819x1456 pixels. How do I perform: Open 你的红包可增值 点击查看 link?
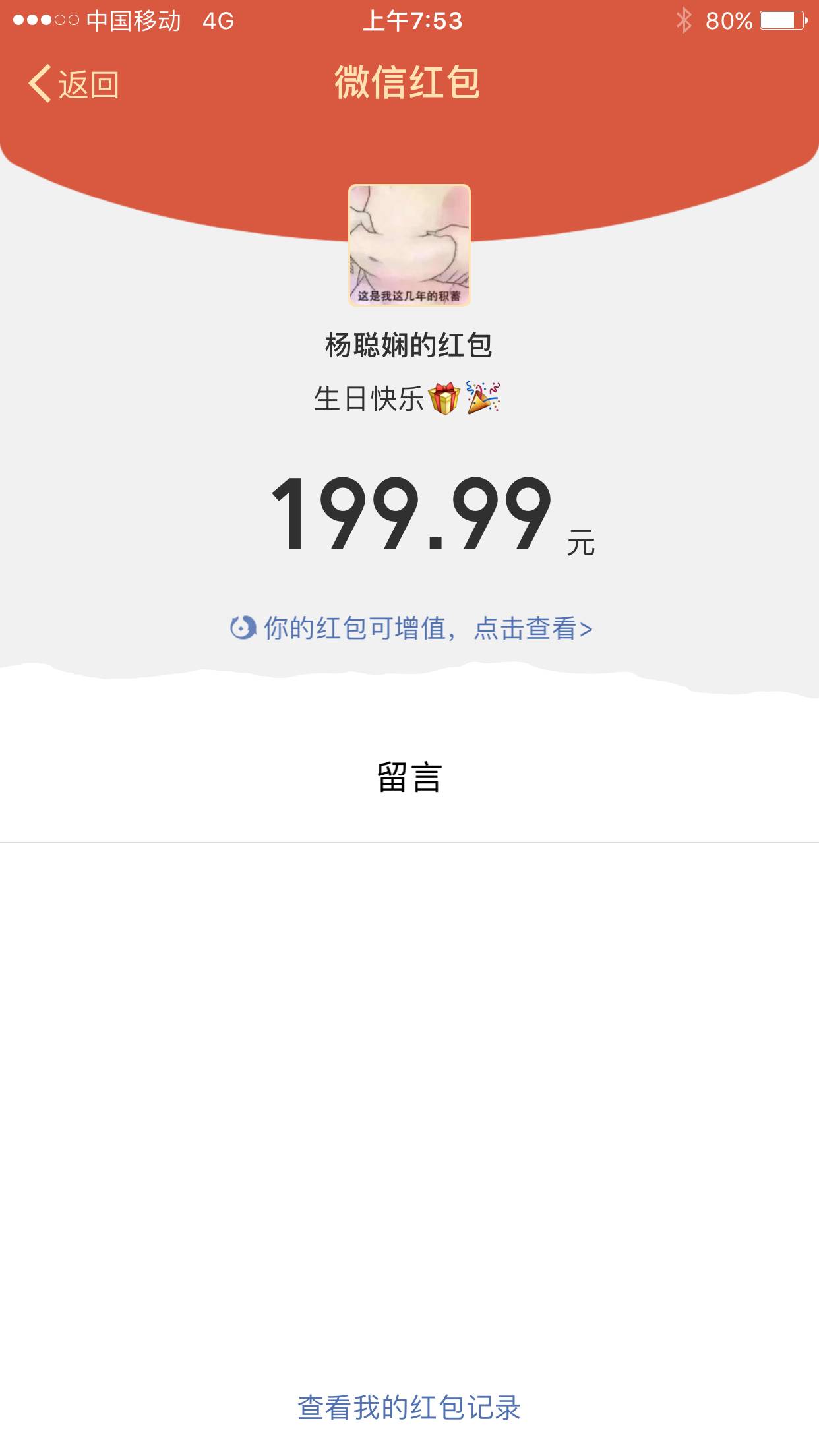[x=411, y=628]
